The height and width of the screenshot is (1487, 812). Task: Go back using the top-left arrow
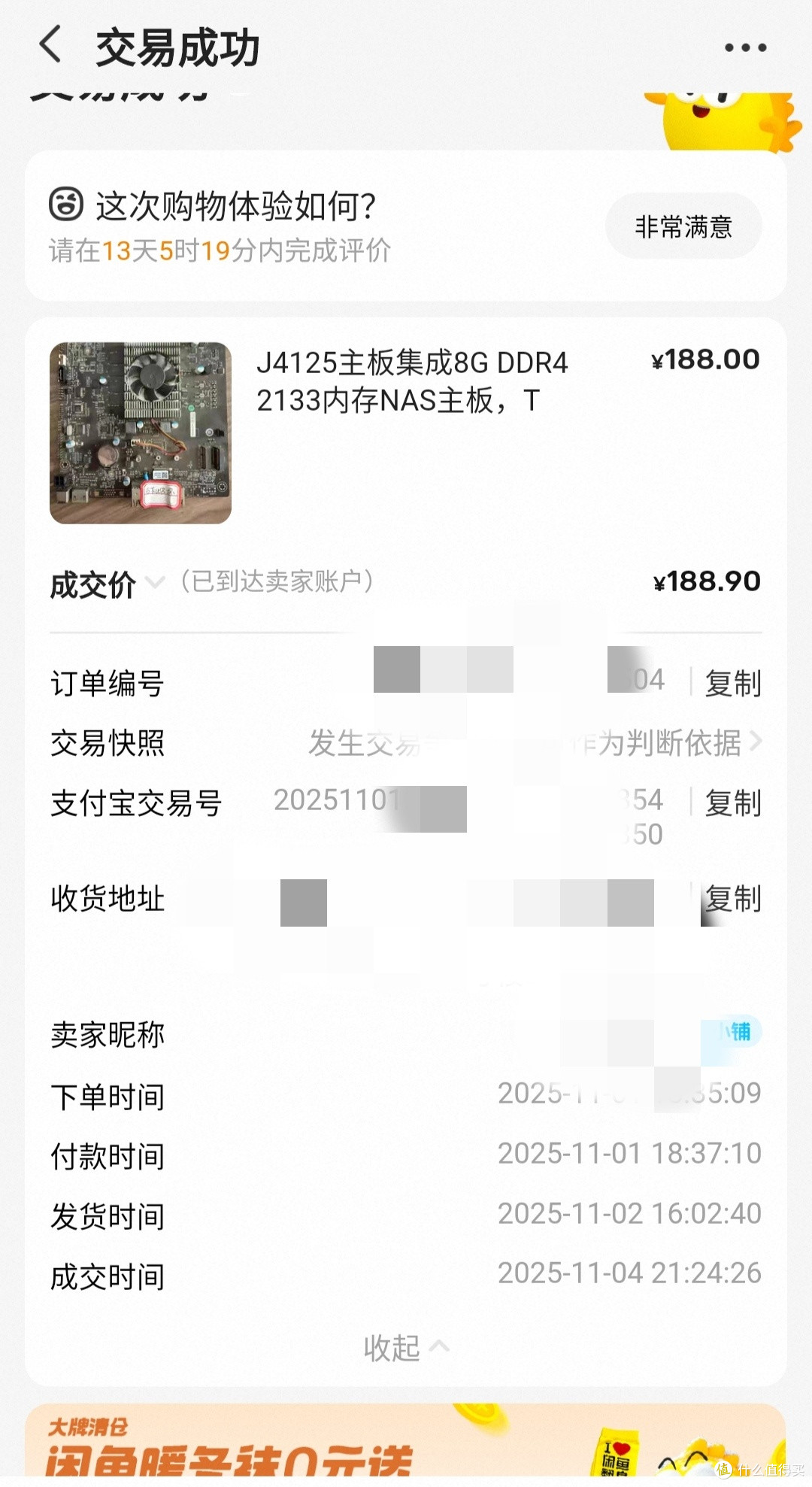pyautogui.click(x=50, y=45)
